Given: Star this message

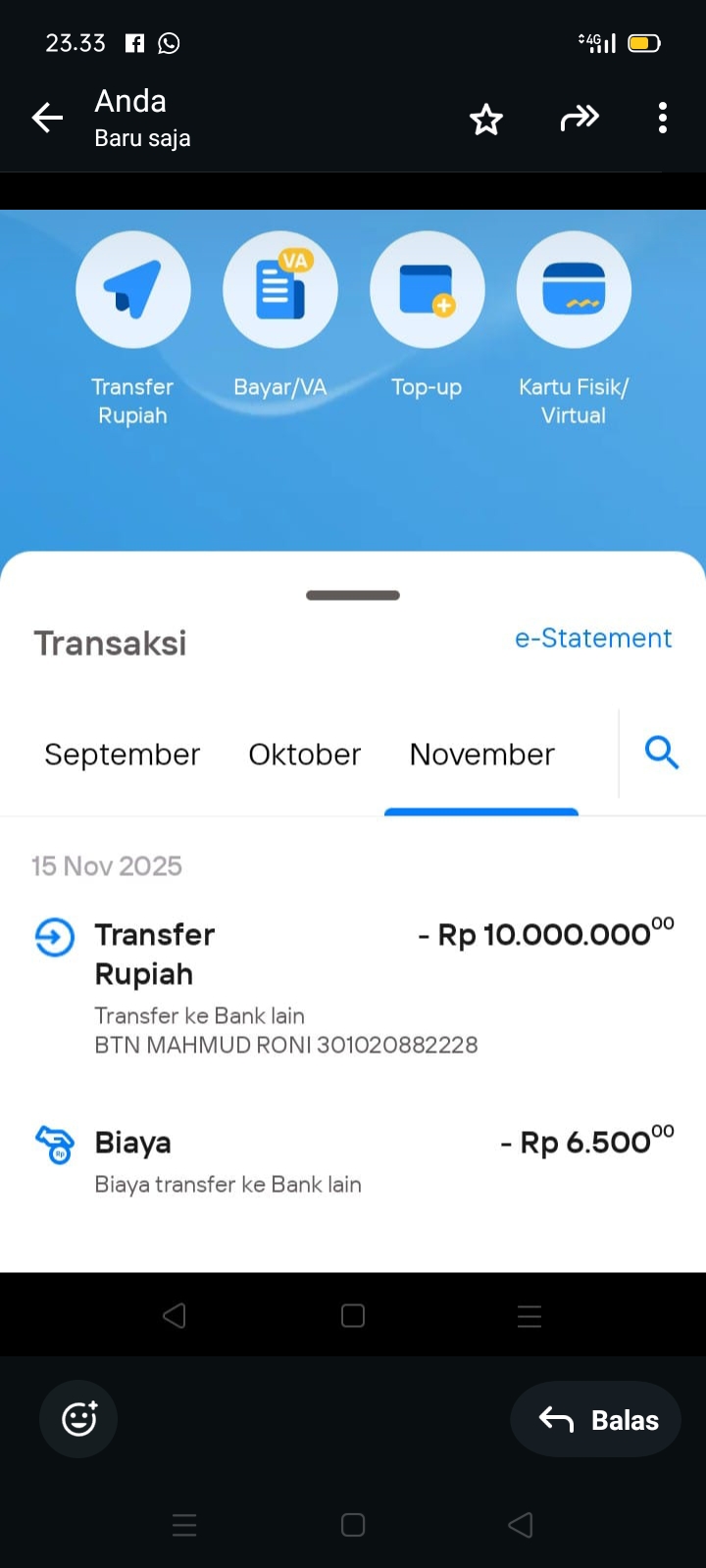Looking at the screenshot, I should click(485, 118).
